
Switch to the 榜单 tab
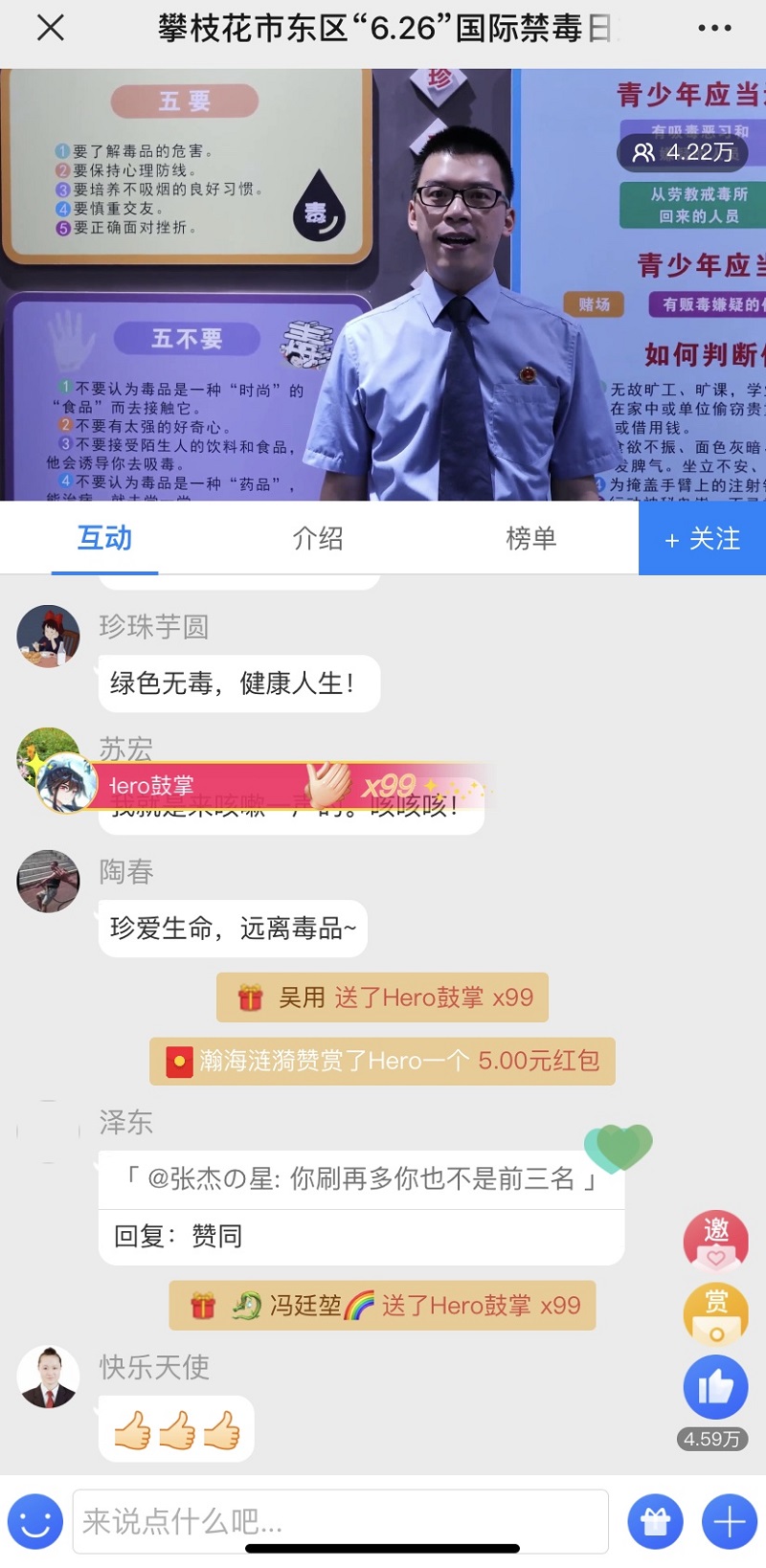531,538
